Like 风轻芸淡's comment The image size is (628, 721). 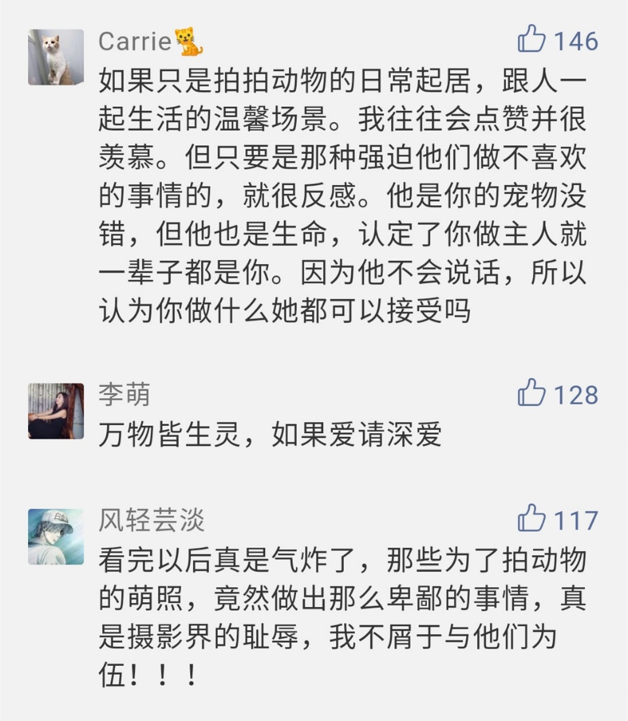point(531,520)
